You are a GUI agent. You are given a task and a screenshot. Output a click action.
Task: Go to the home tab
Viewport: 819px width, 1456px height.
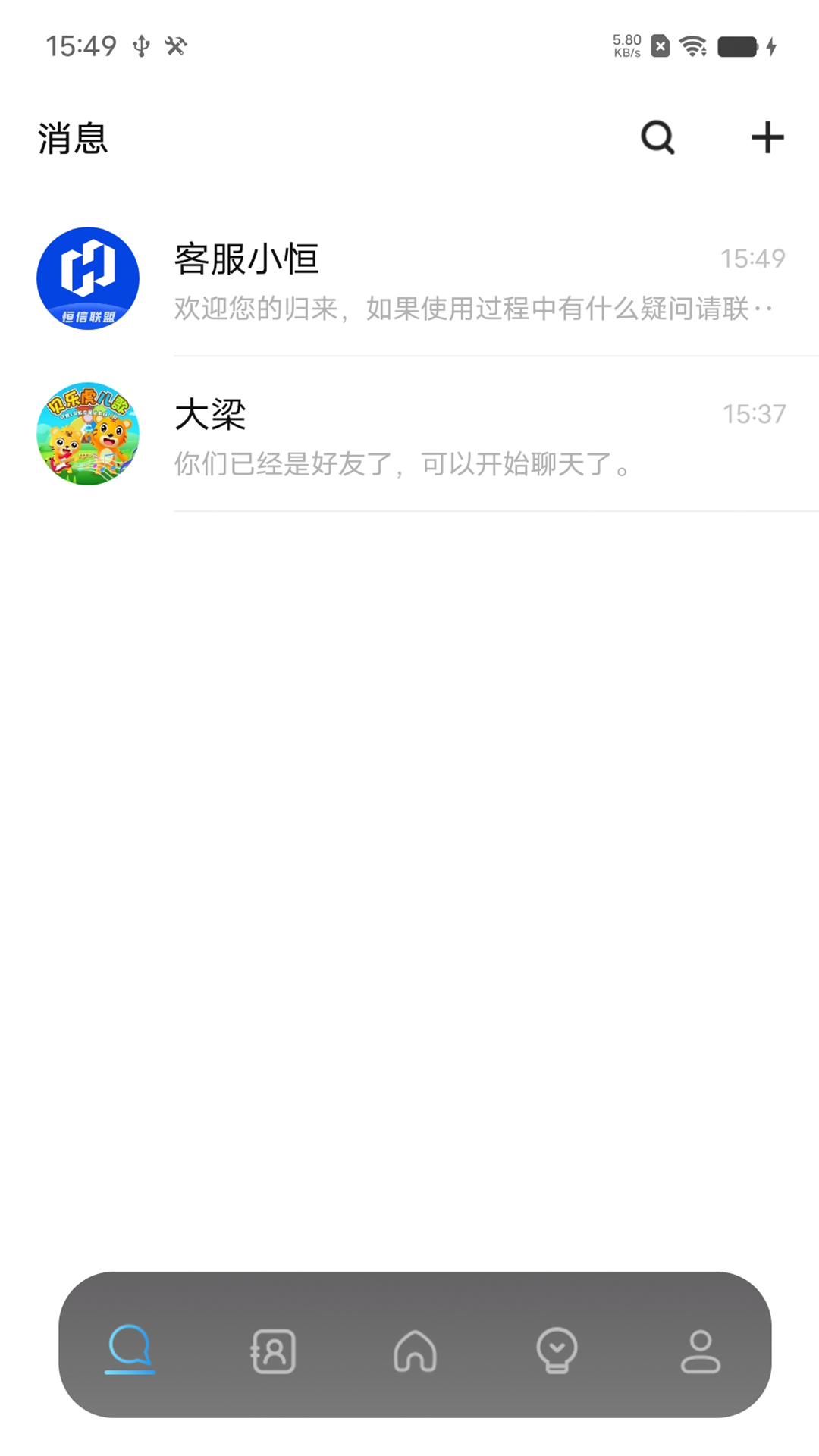coord(416,1350)
